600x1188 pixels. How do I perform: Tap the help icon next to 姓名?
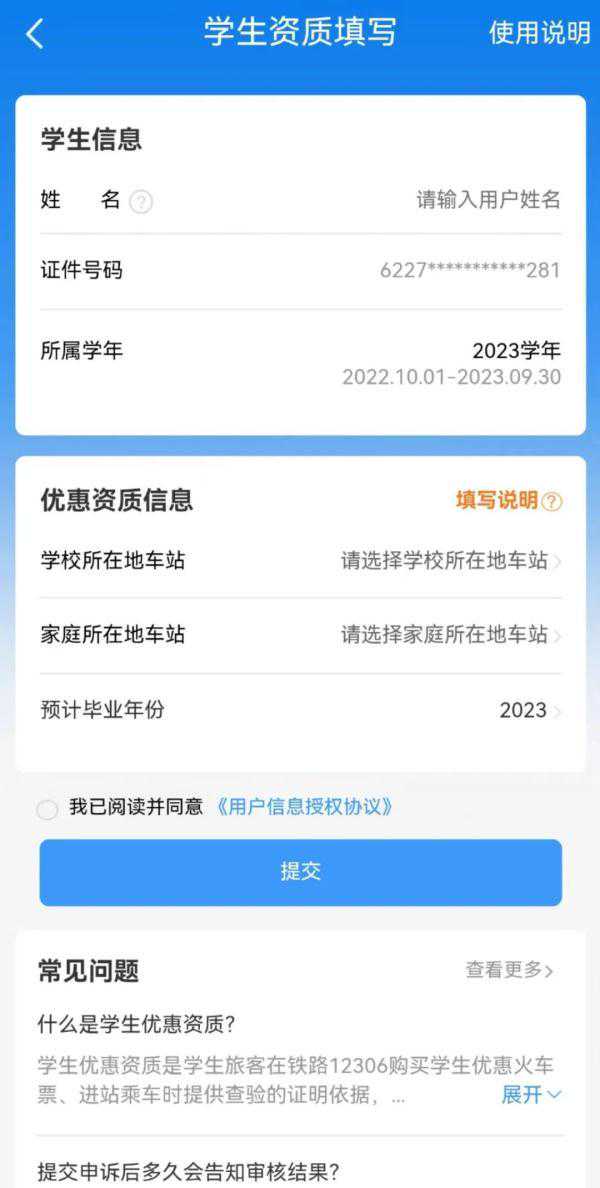[142, 202]
